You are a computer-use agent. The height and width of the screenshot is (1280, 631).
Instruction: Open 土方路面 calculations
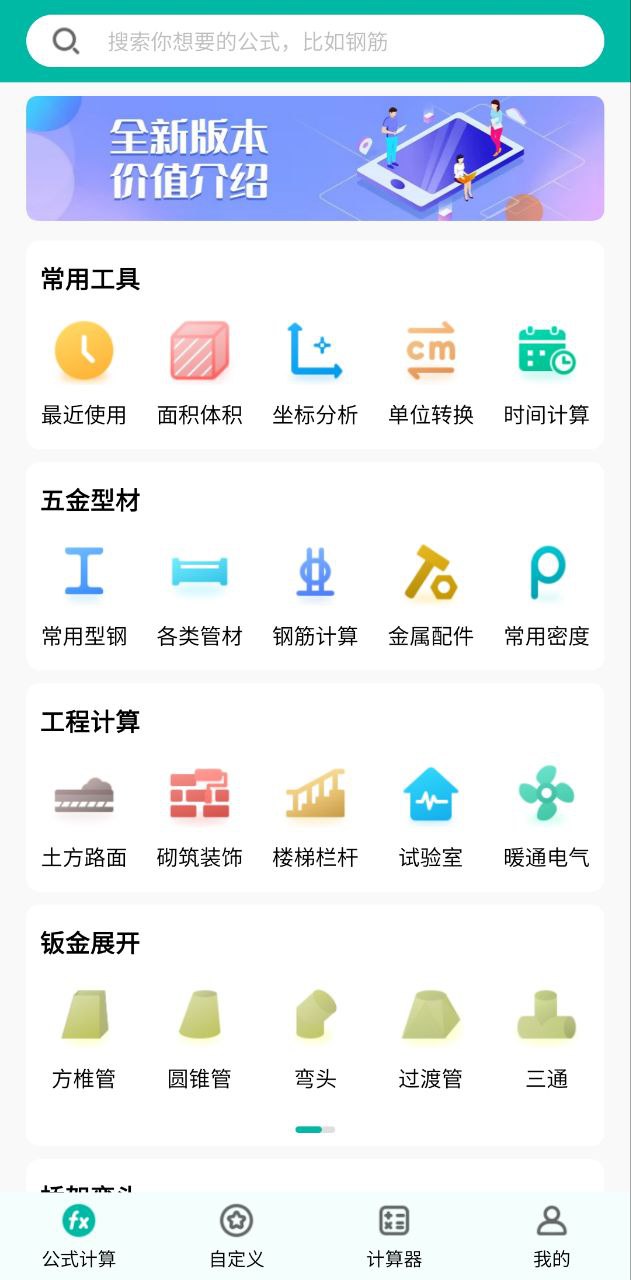point(84,815)
